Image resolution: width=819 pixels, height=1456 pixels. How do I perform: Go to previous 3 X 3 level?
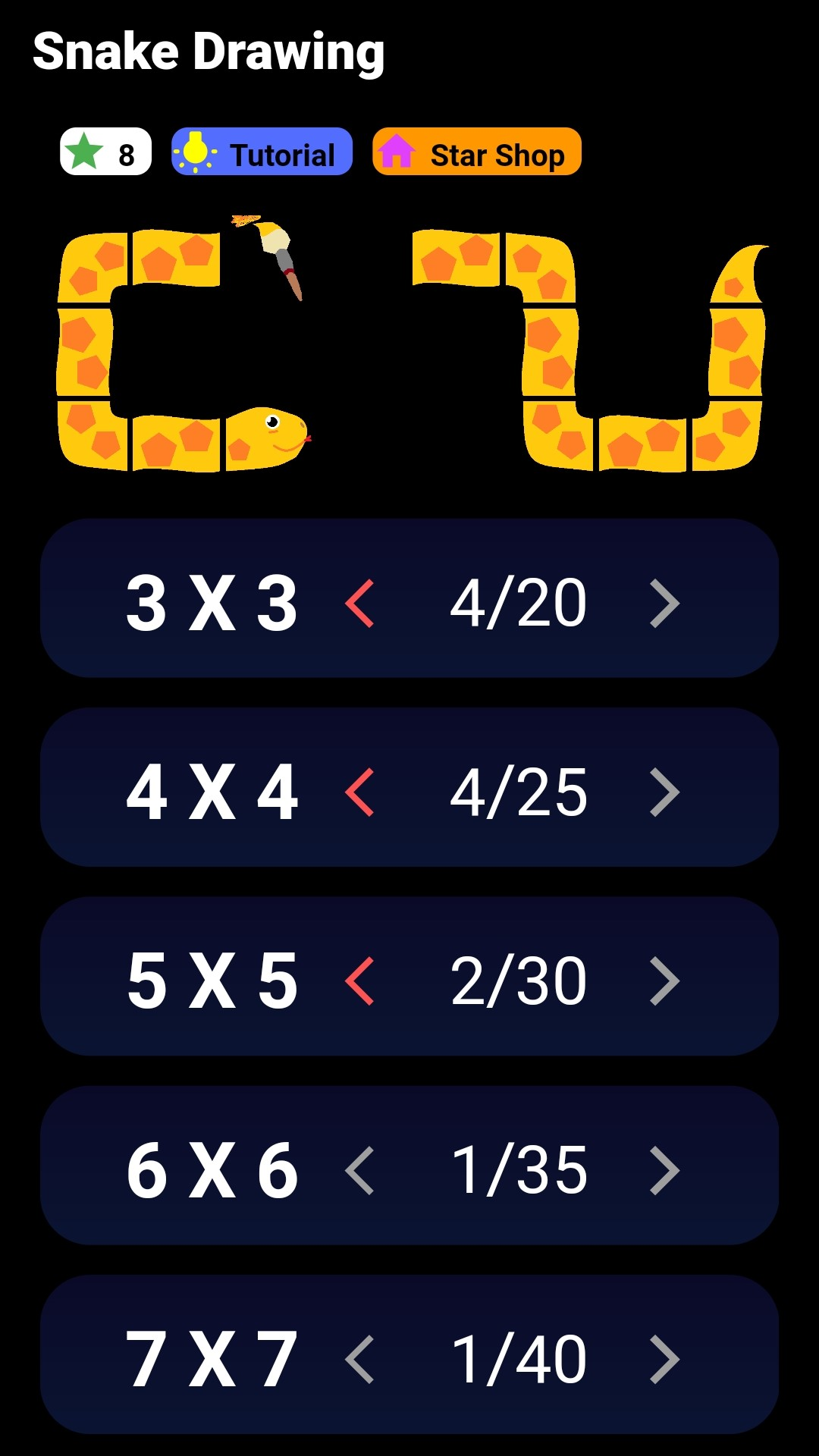point(359,604)
